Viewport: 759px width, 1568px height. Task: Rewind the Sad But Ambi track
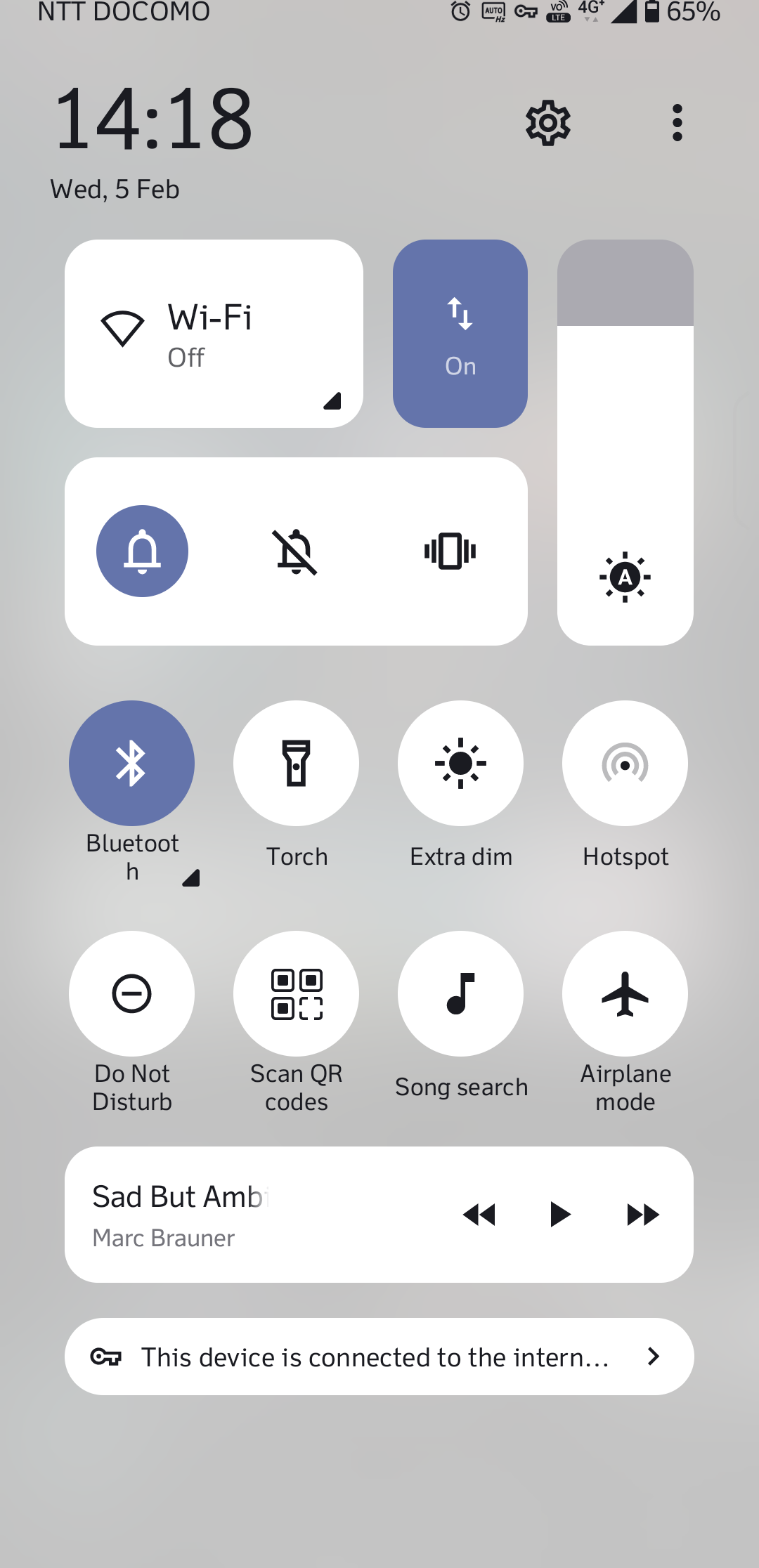[x=479, y=1214]
